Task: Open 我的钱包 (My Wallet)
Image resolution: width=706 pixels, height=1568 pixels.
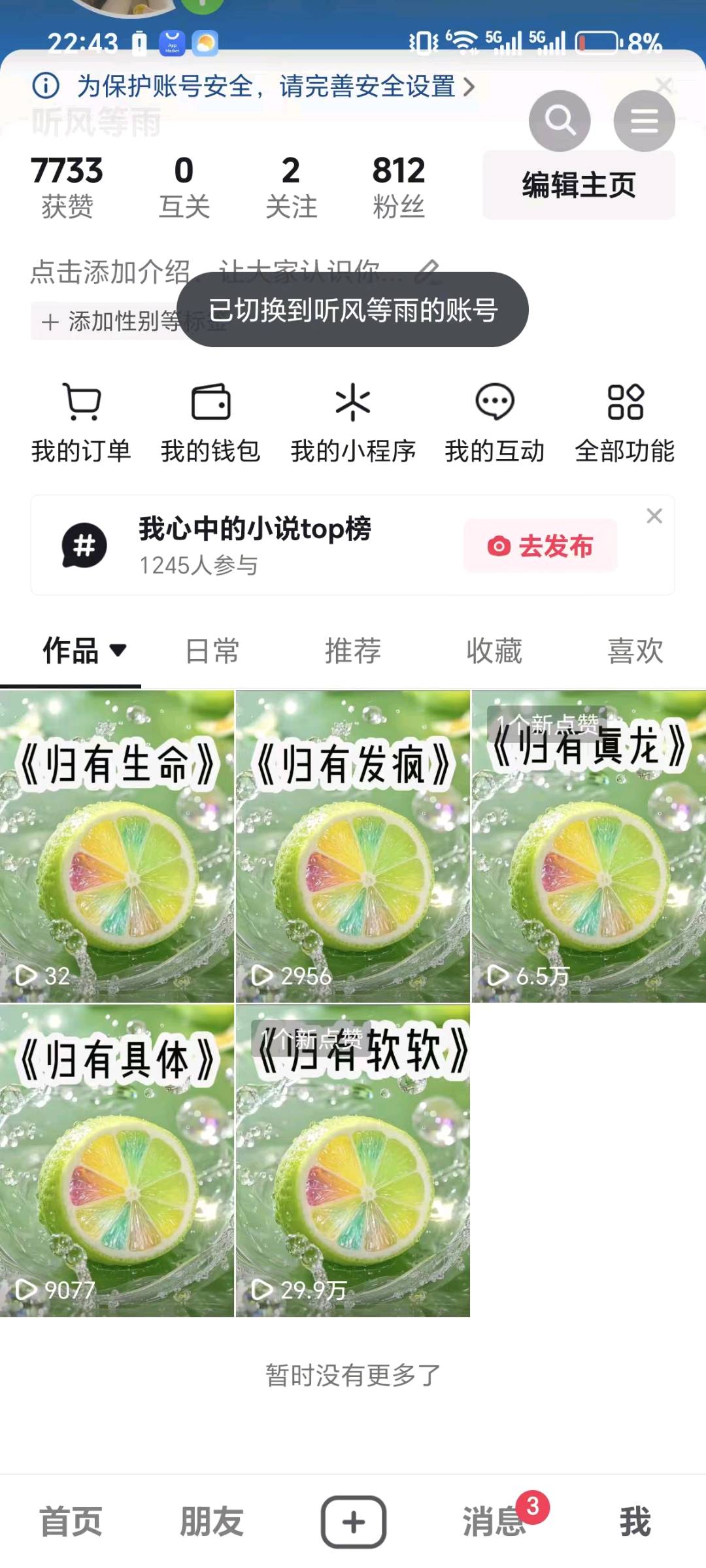Action: (210, 420)
